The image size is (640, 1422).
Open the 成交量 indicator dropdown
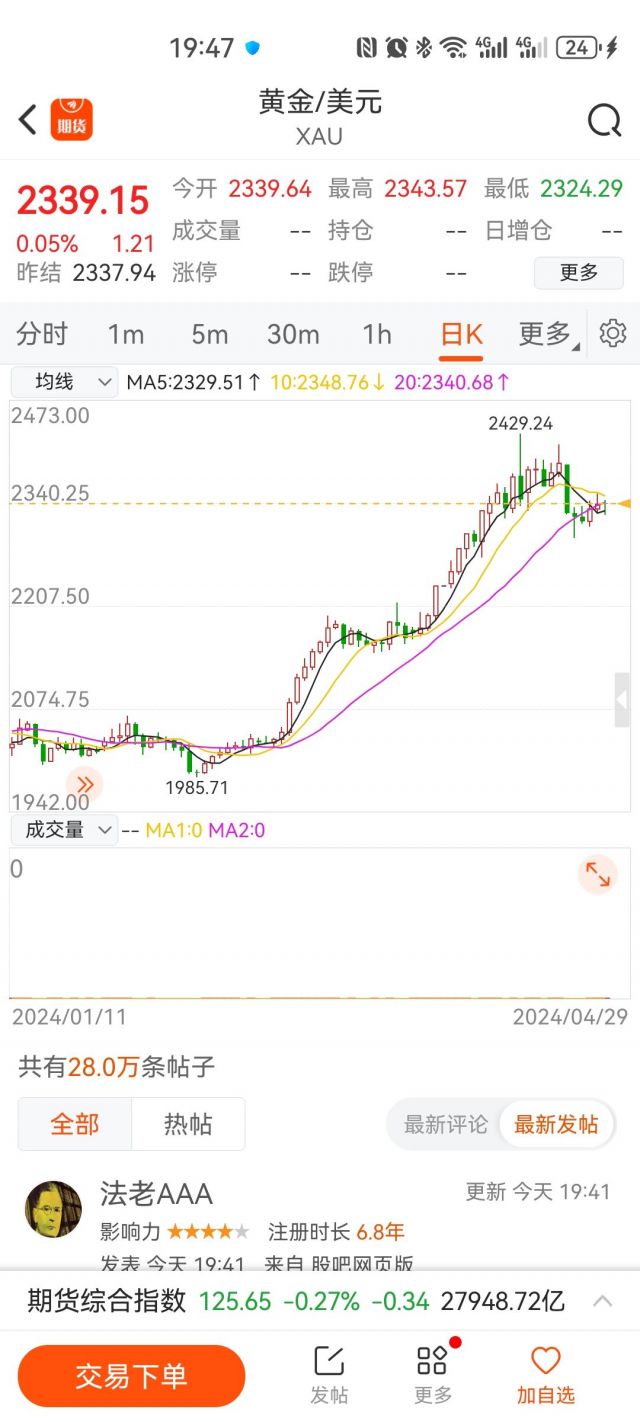pos(65,830)
